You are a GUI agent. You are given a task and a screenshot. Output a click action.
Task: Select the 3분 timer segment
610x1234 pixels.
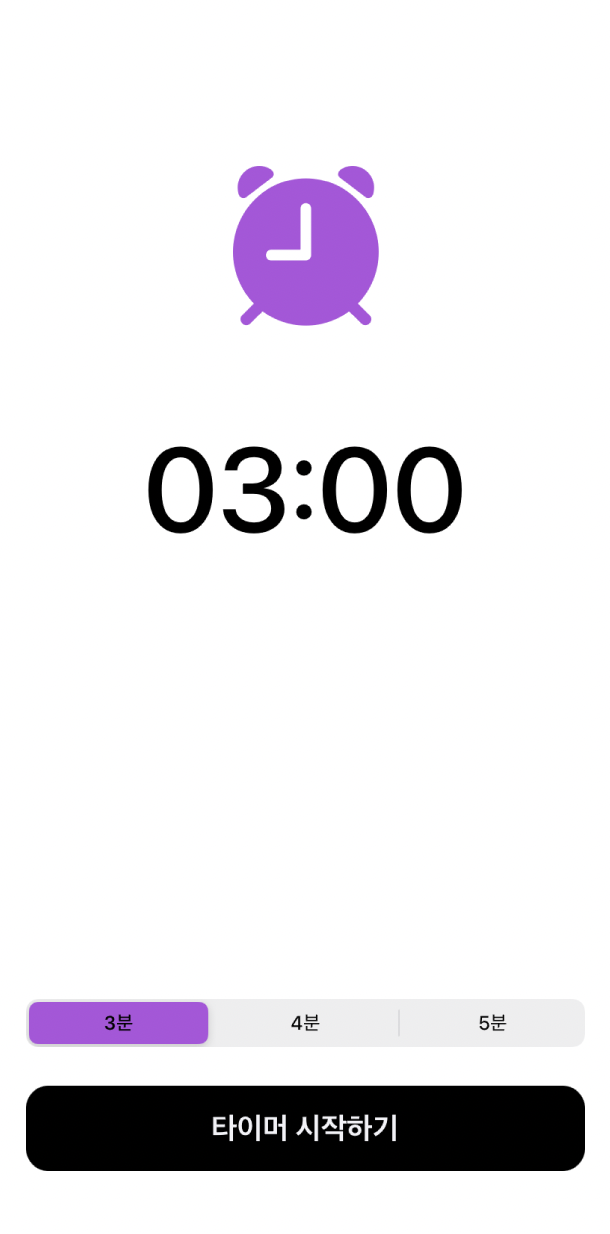coord(118,1023)
